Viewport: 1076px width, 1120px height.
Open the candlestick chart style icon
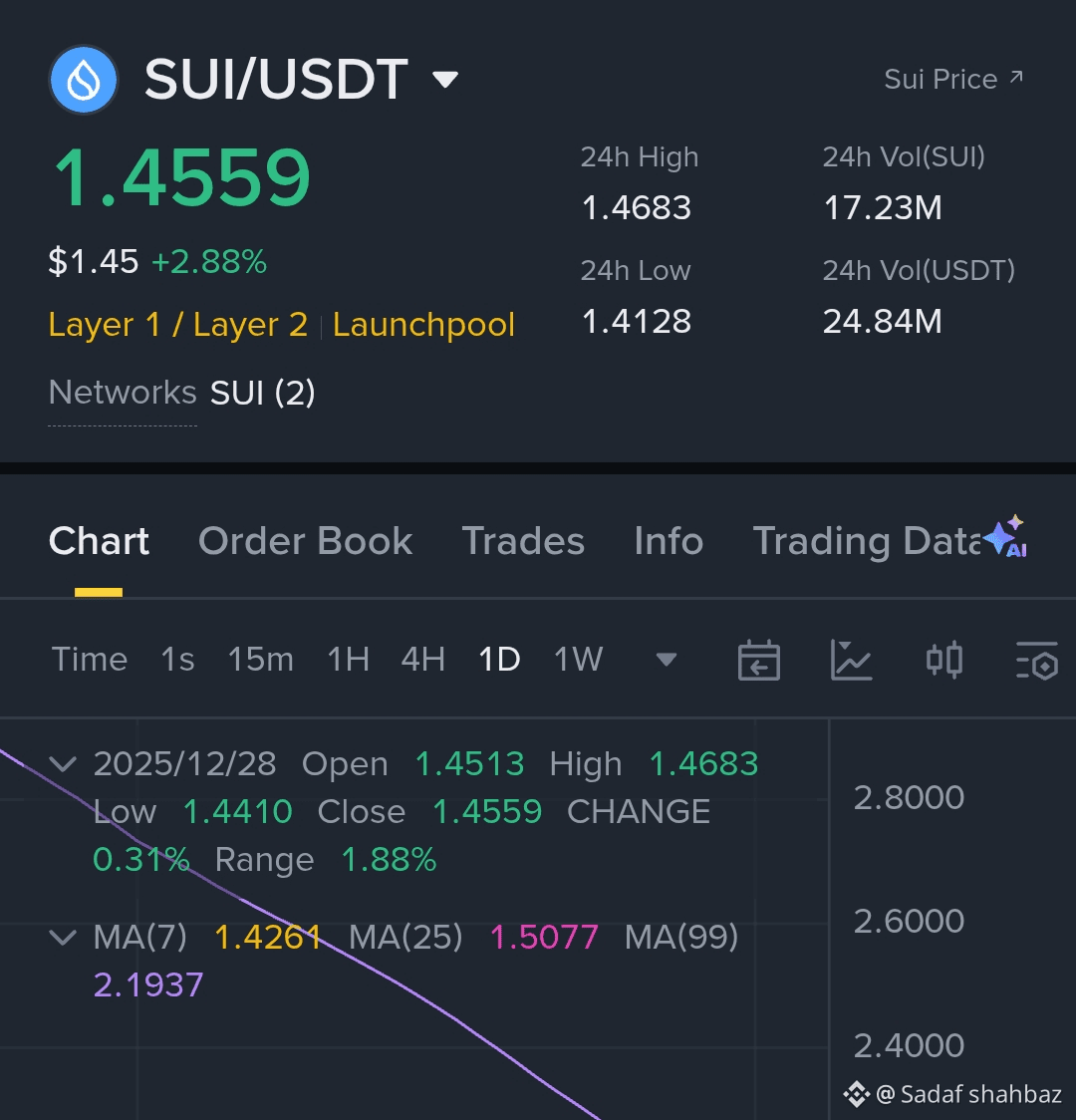point(943,660)
